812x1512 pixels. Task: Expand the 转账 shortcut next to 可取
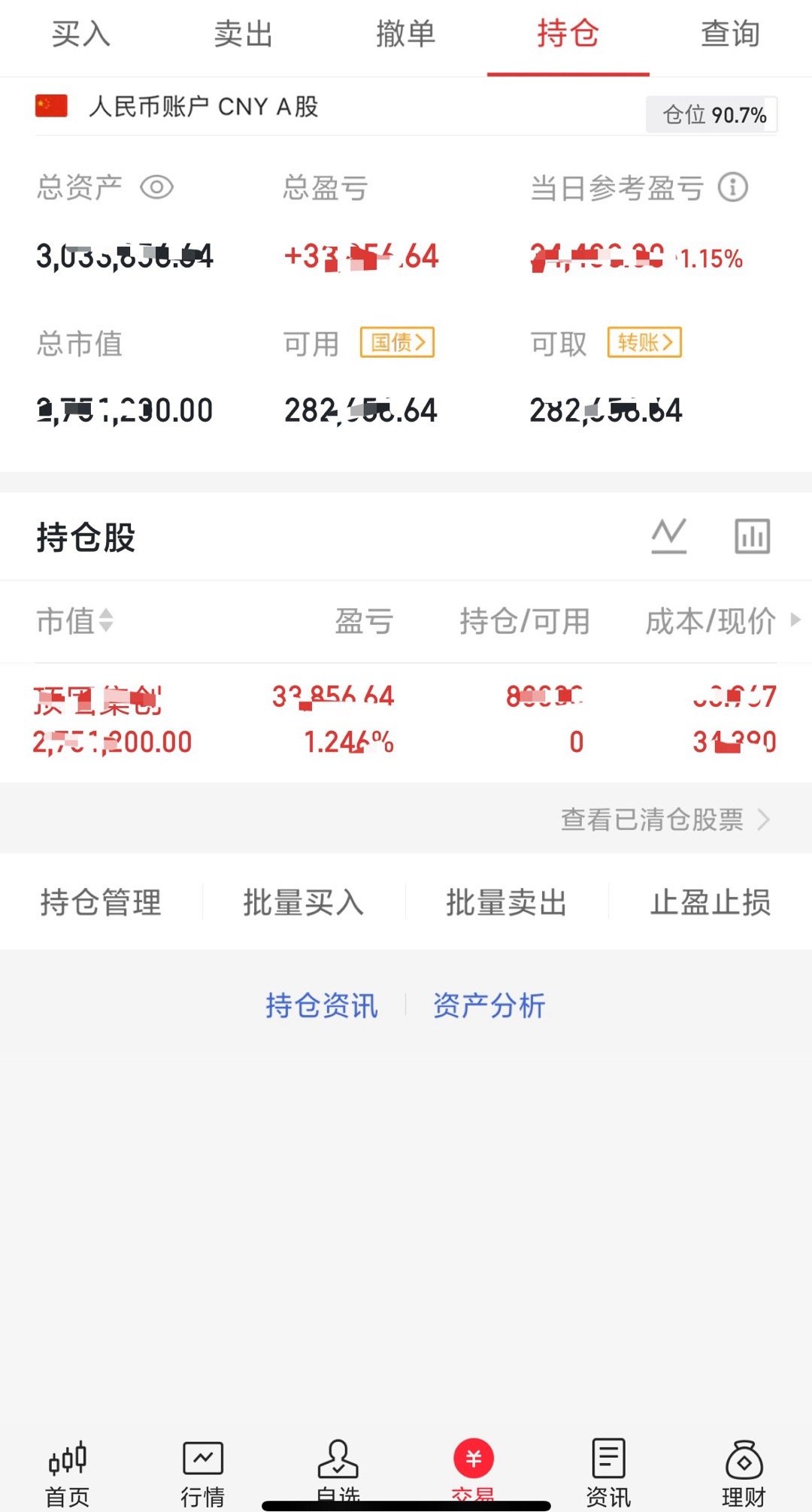coord(644,343)
